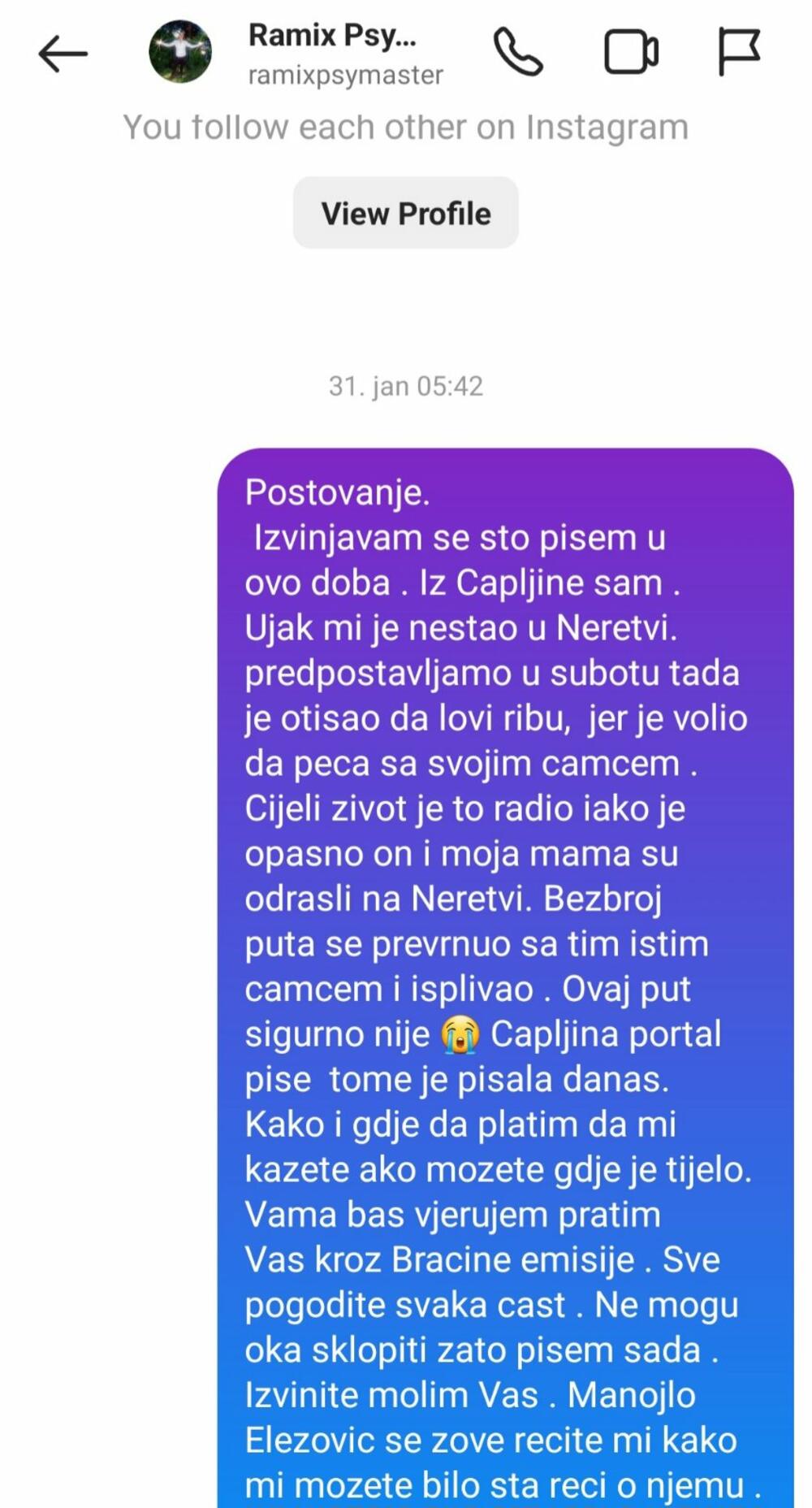
Task: Go back from the chat
Action: [x=63, y=54]
